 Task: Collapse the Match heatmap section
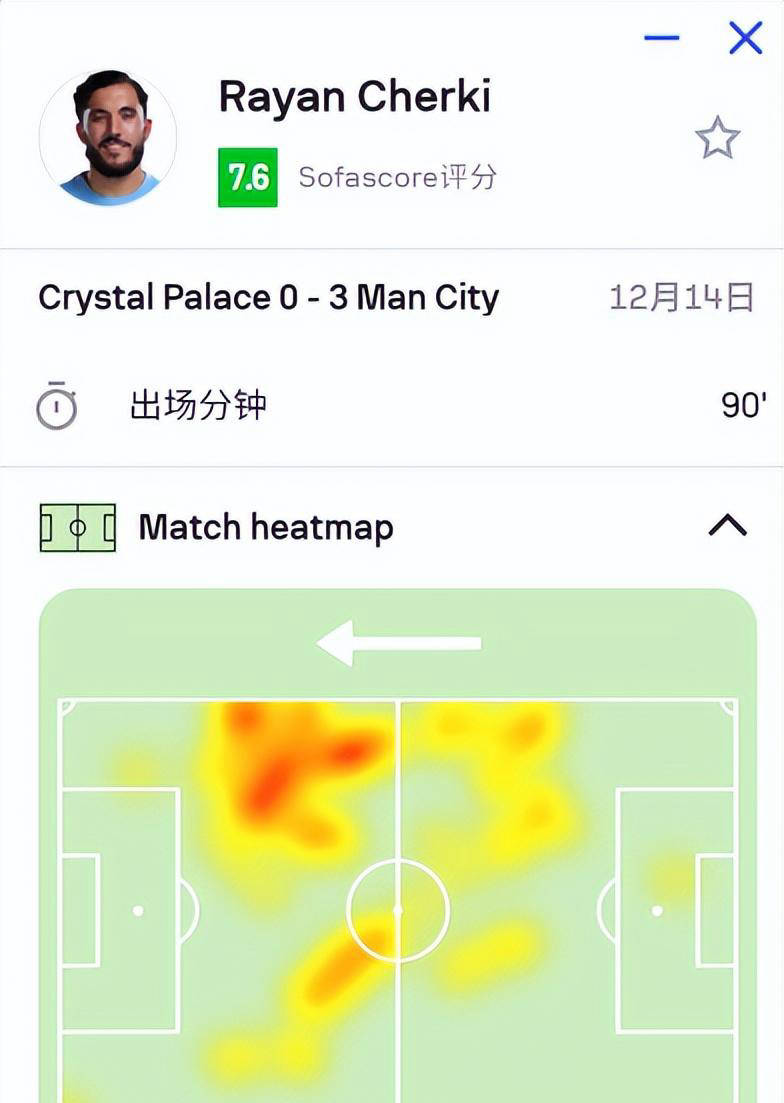[727, 525]
